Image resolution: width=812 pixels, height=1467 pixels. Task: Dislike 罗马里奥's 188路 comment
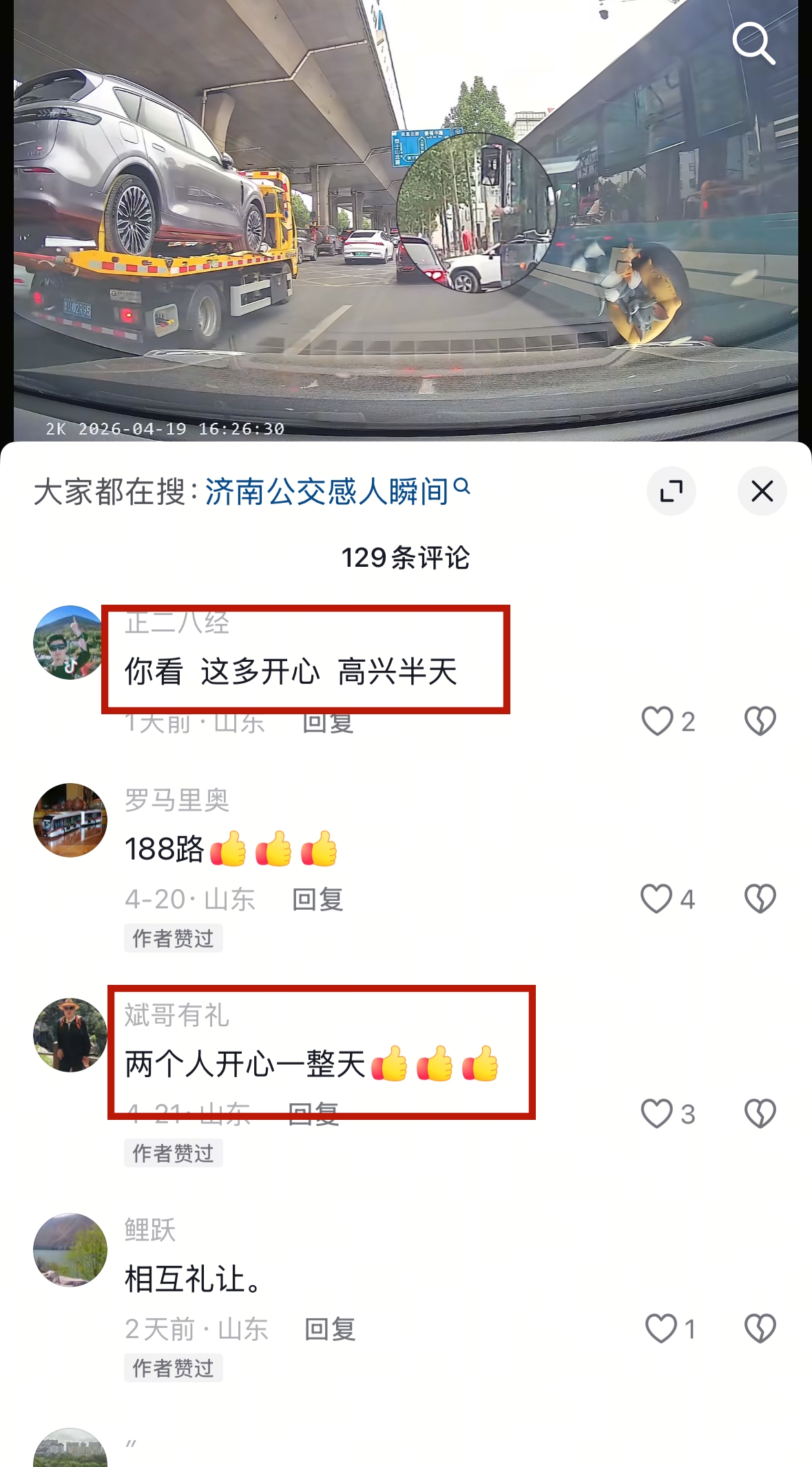pos(760,899)
